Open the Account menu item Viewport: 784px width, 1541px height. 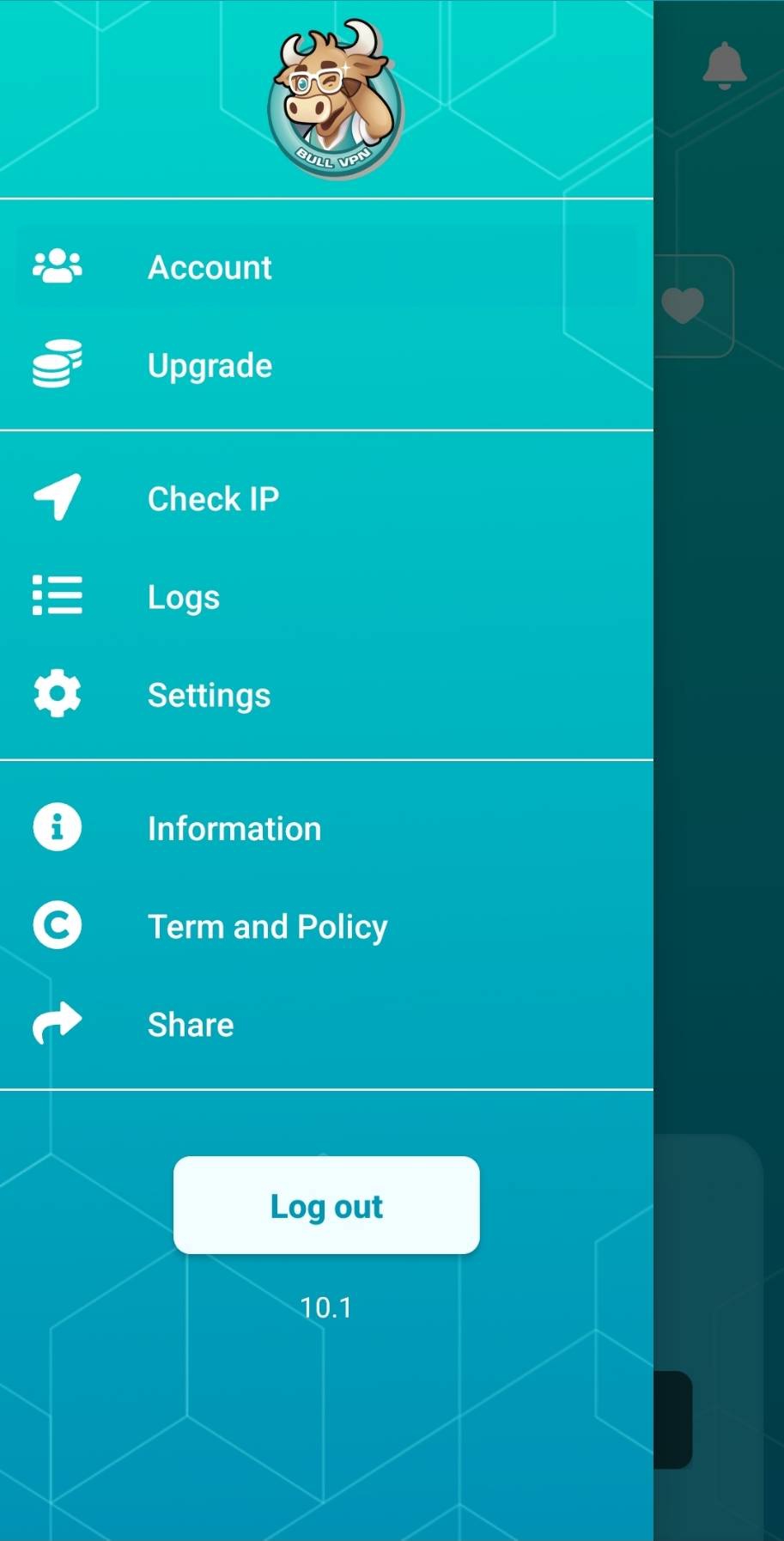point(210,267)
